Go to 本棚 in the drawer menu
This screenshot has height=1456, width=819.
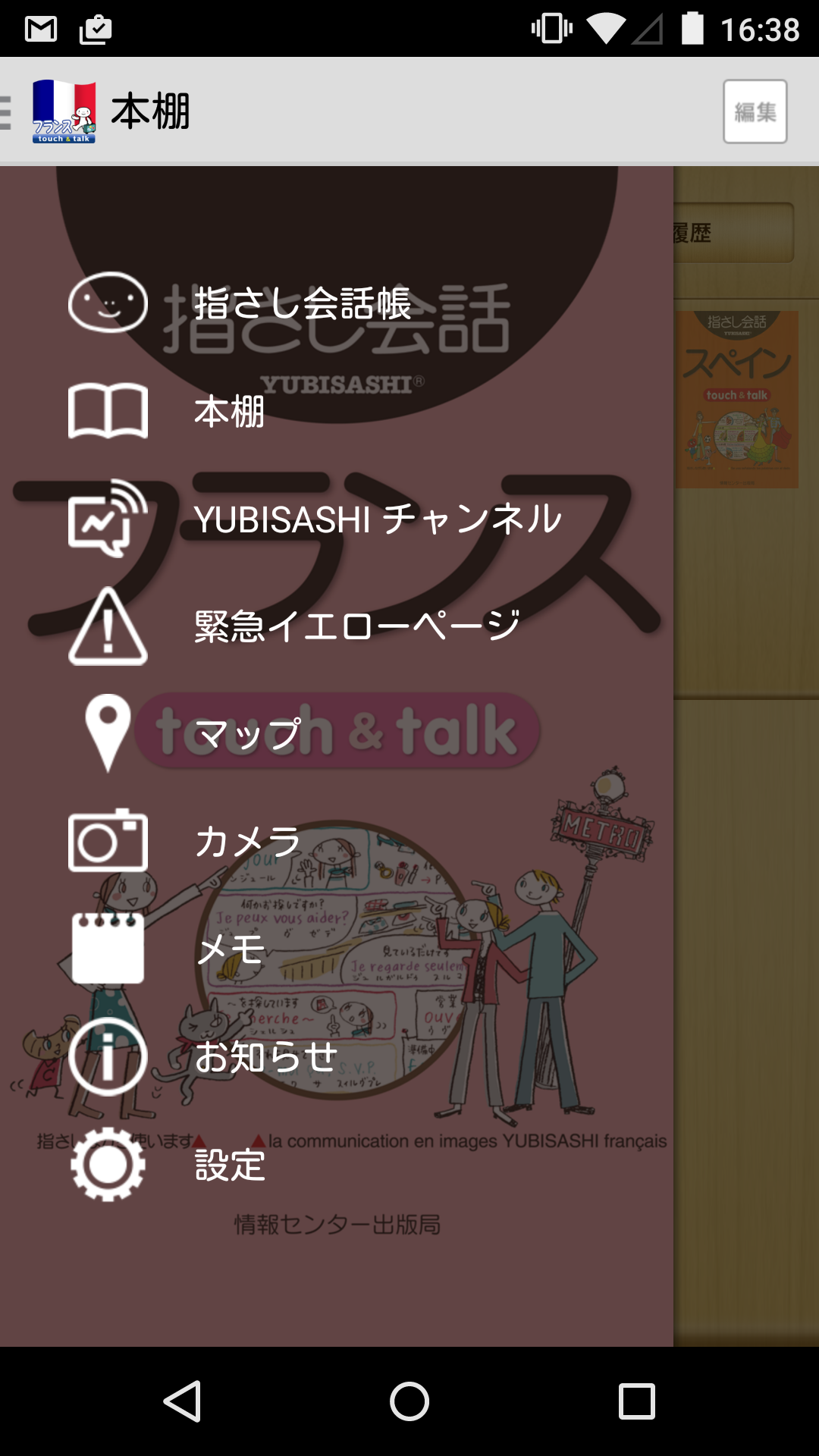point(229,412)
